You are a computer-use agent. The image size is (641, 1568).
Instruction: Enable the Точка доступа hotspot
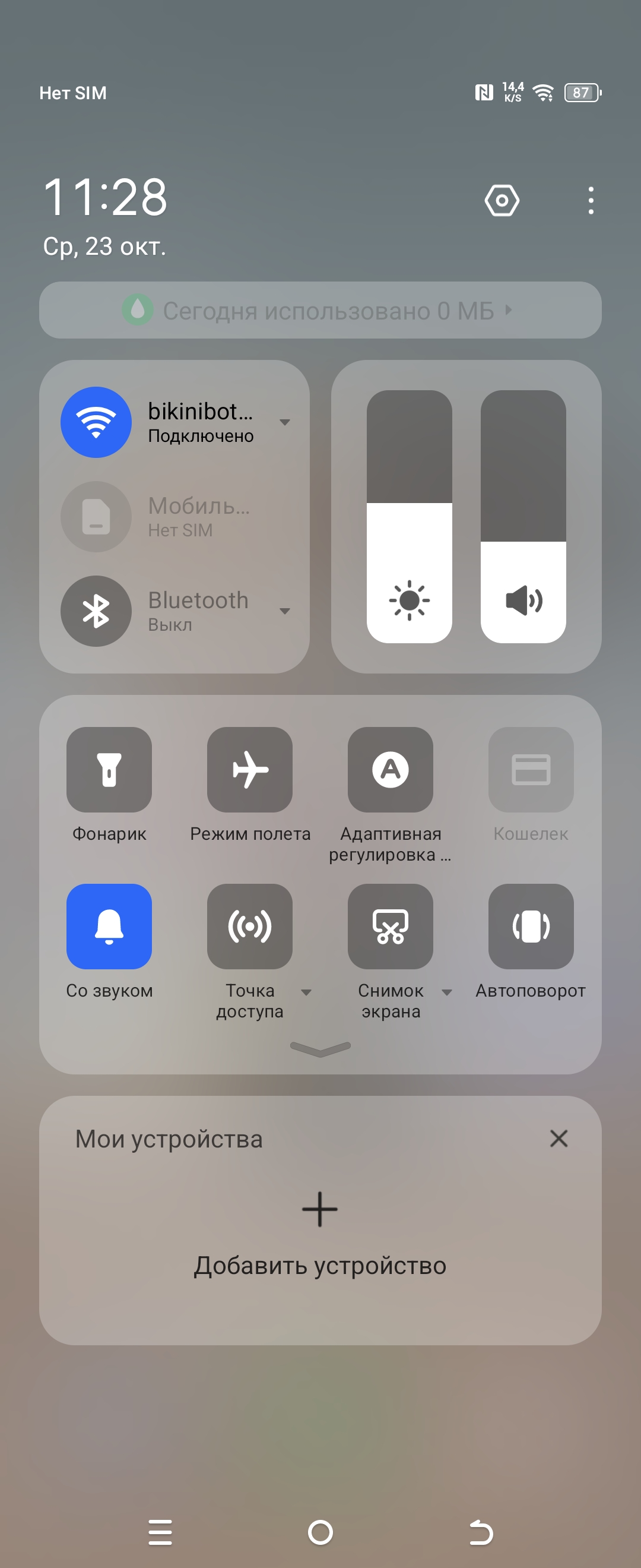(249, 927)
